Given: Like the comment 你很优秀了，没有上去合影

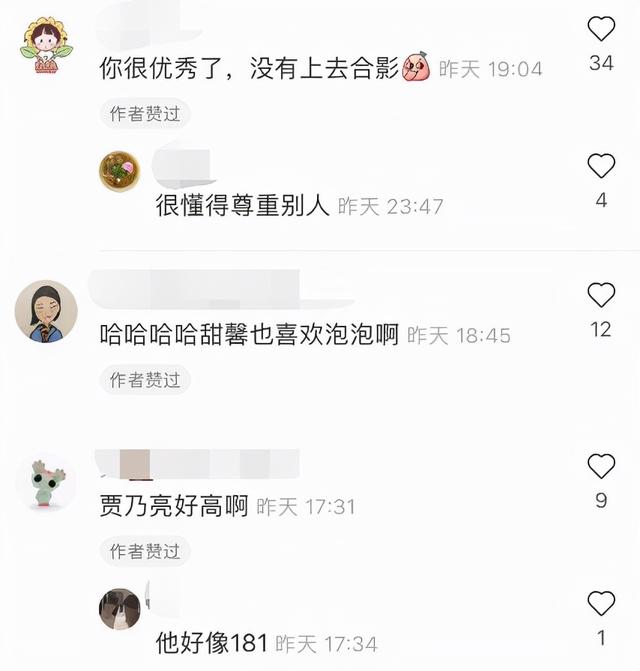Looking at the screenshot, I should (601, 29).
